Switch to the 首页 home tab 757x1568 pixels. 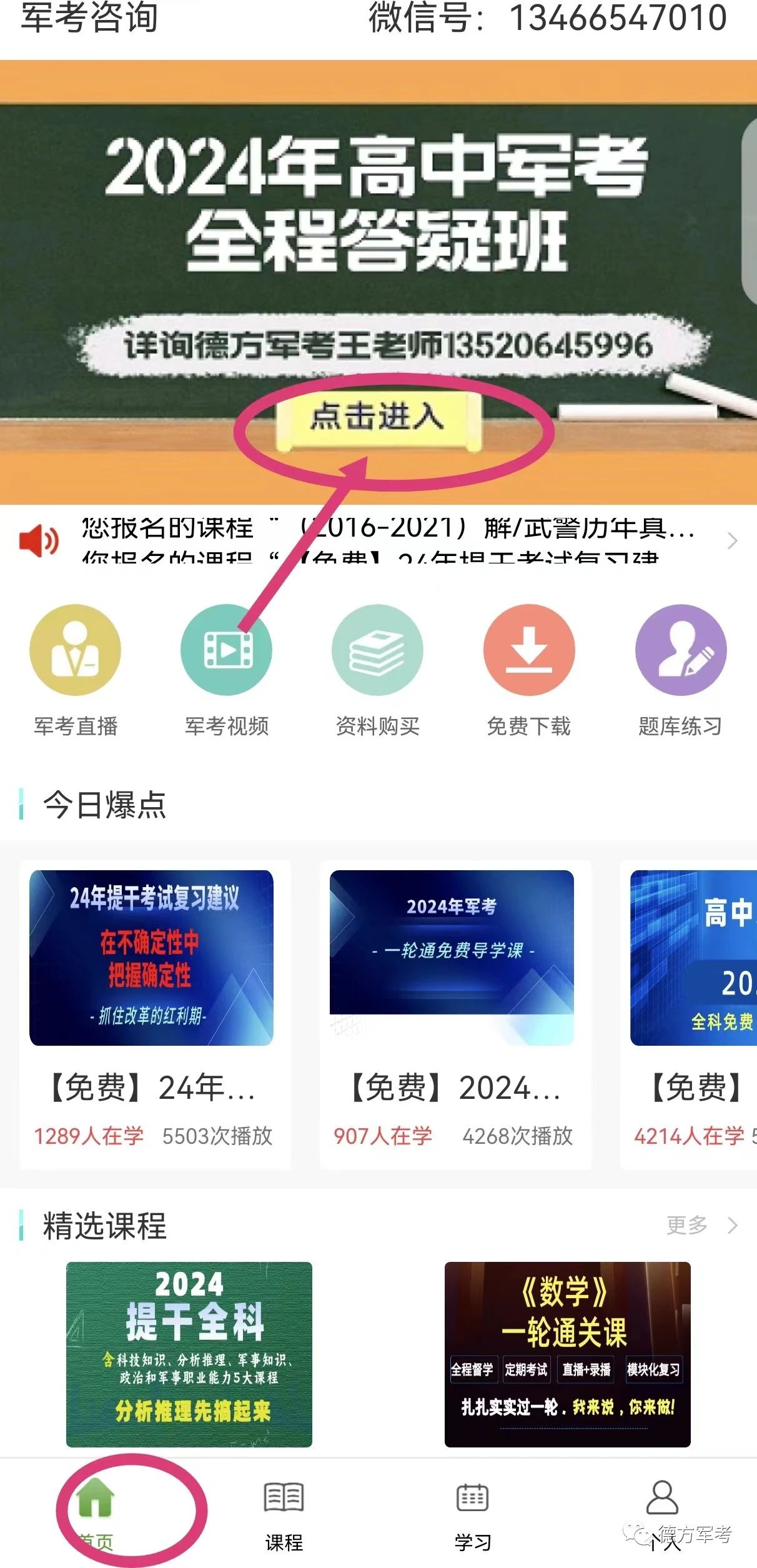(96, 1512)
